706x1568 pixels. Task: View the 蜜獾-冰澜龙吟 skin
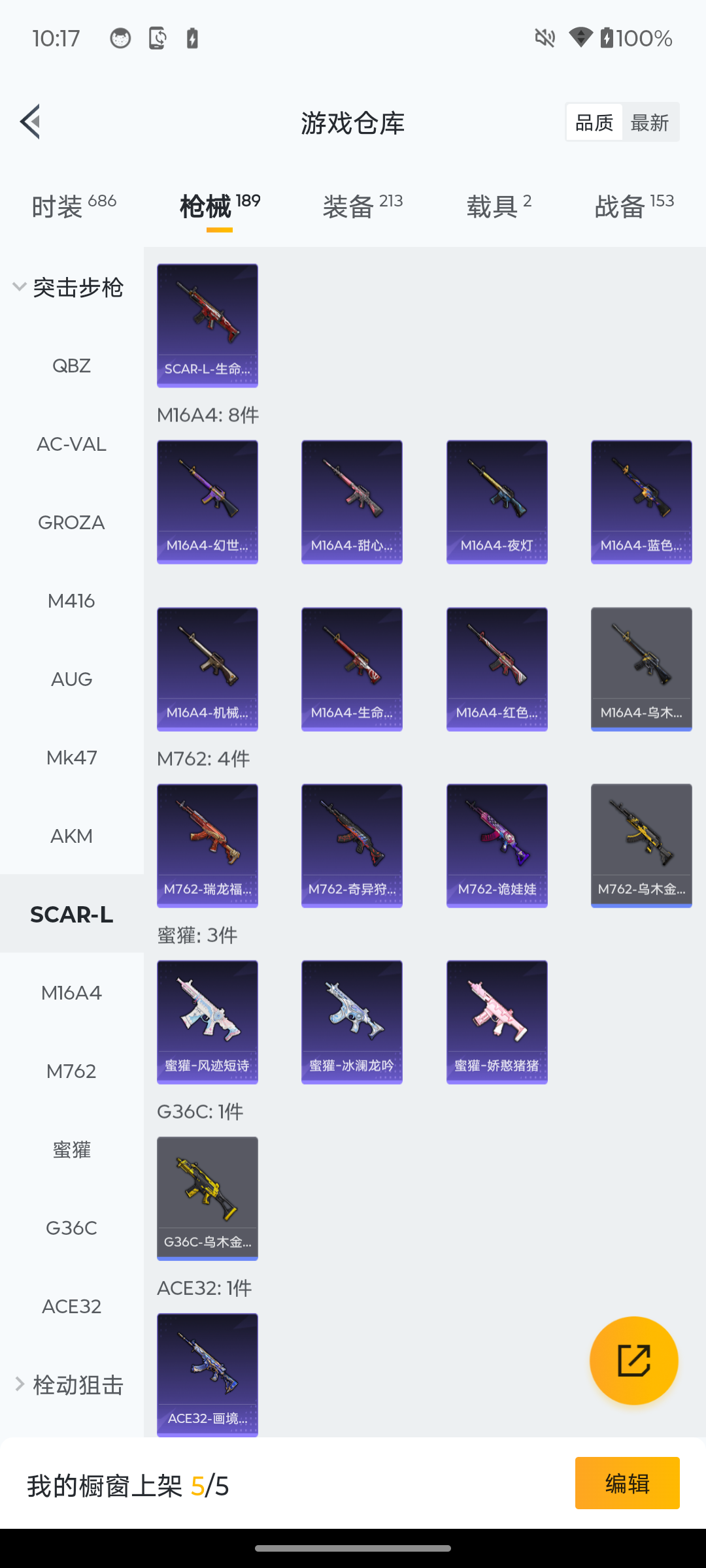pos(352,1022)
